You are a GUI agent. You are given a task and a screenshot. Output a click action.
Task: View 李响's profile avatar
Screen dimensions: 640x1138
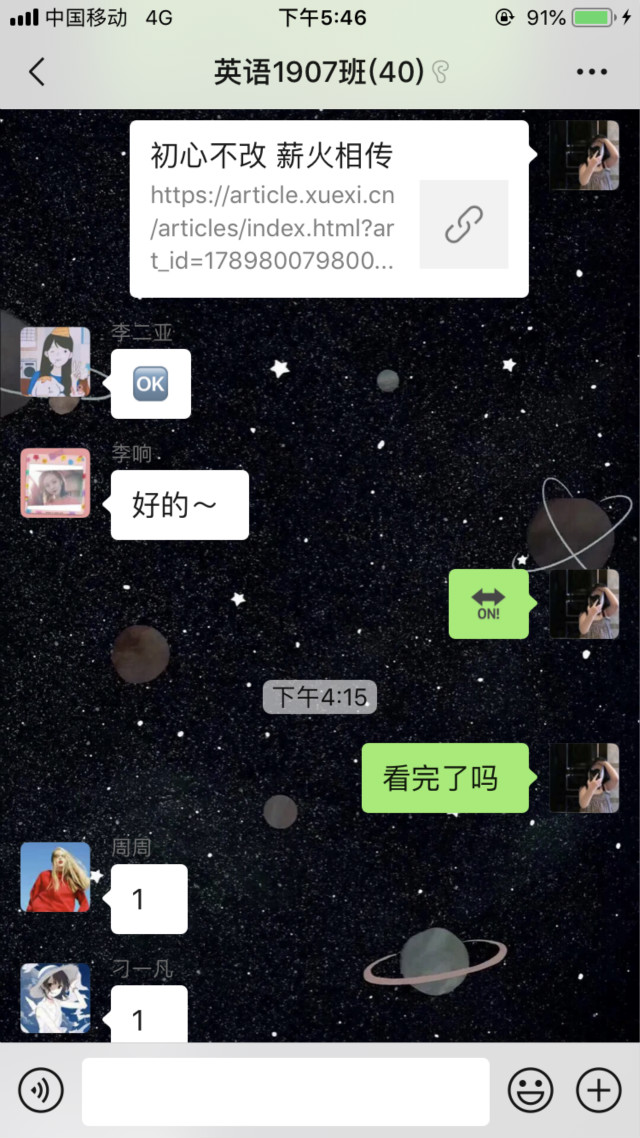[x=55, y=483]
